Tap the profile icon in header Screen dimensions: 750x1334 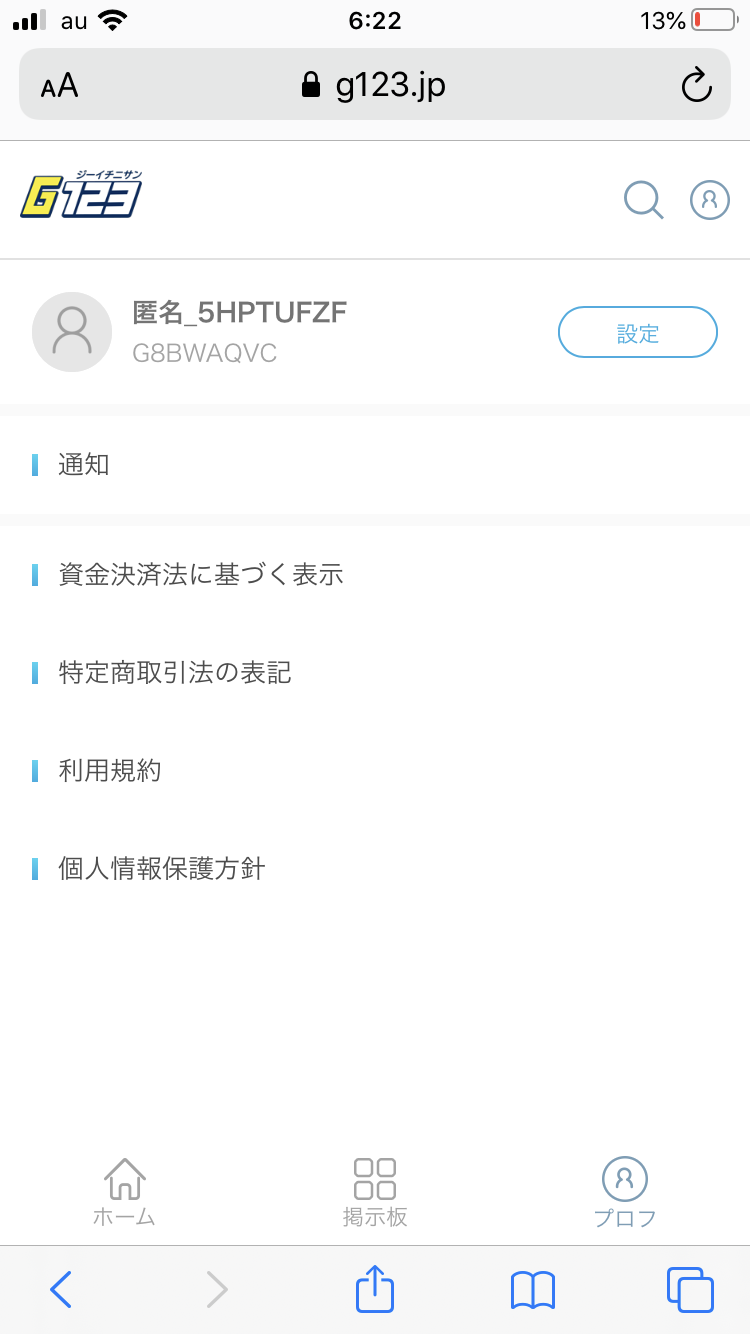point(710,199)
